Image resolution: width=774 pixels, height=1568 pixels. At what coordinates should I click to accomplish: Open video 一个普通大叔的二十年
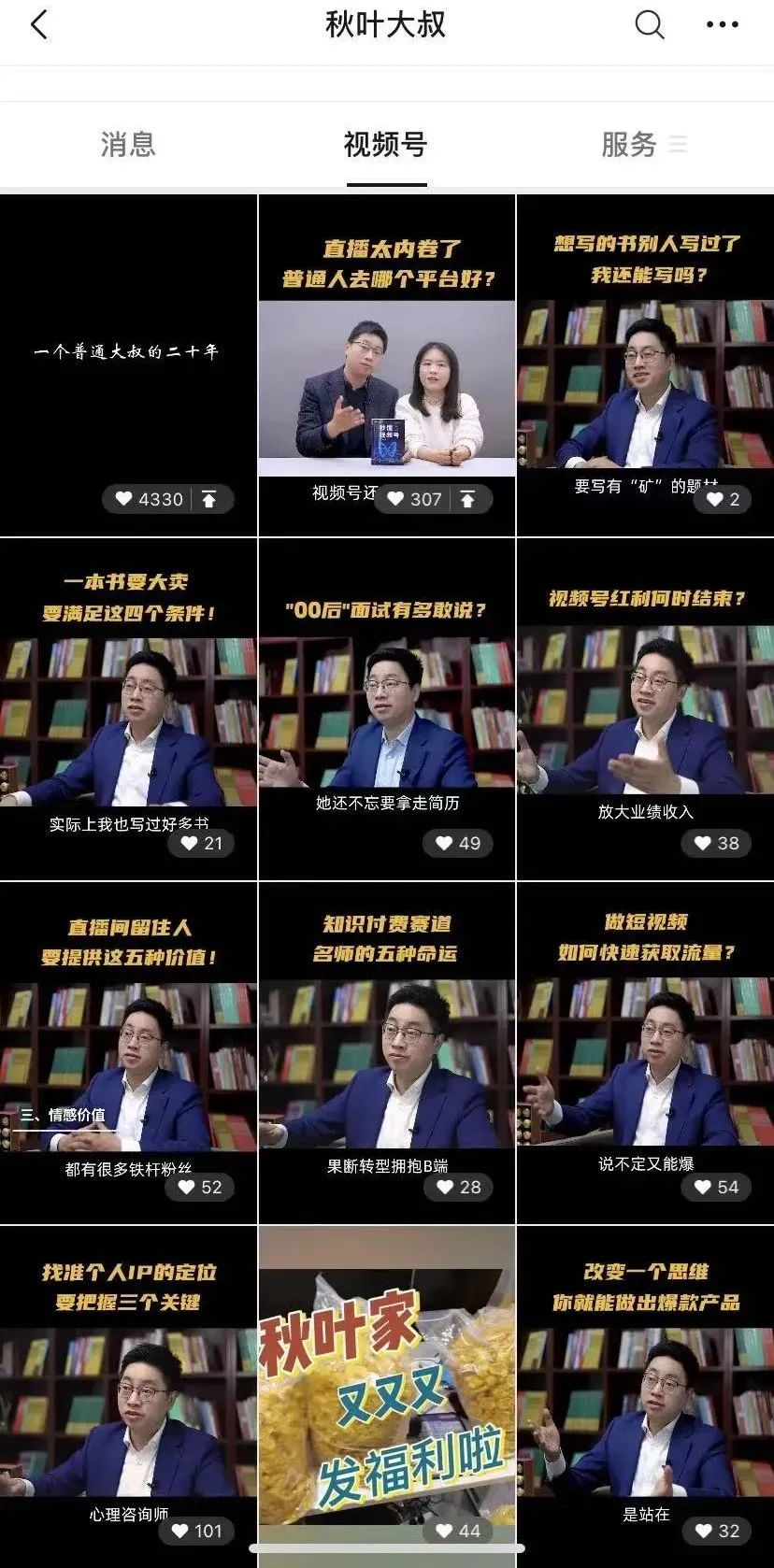click(128, 364)
